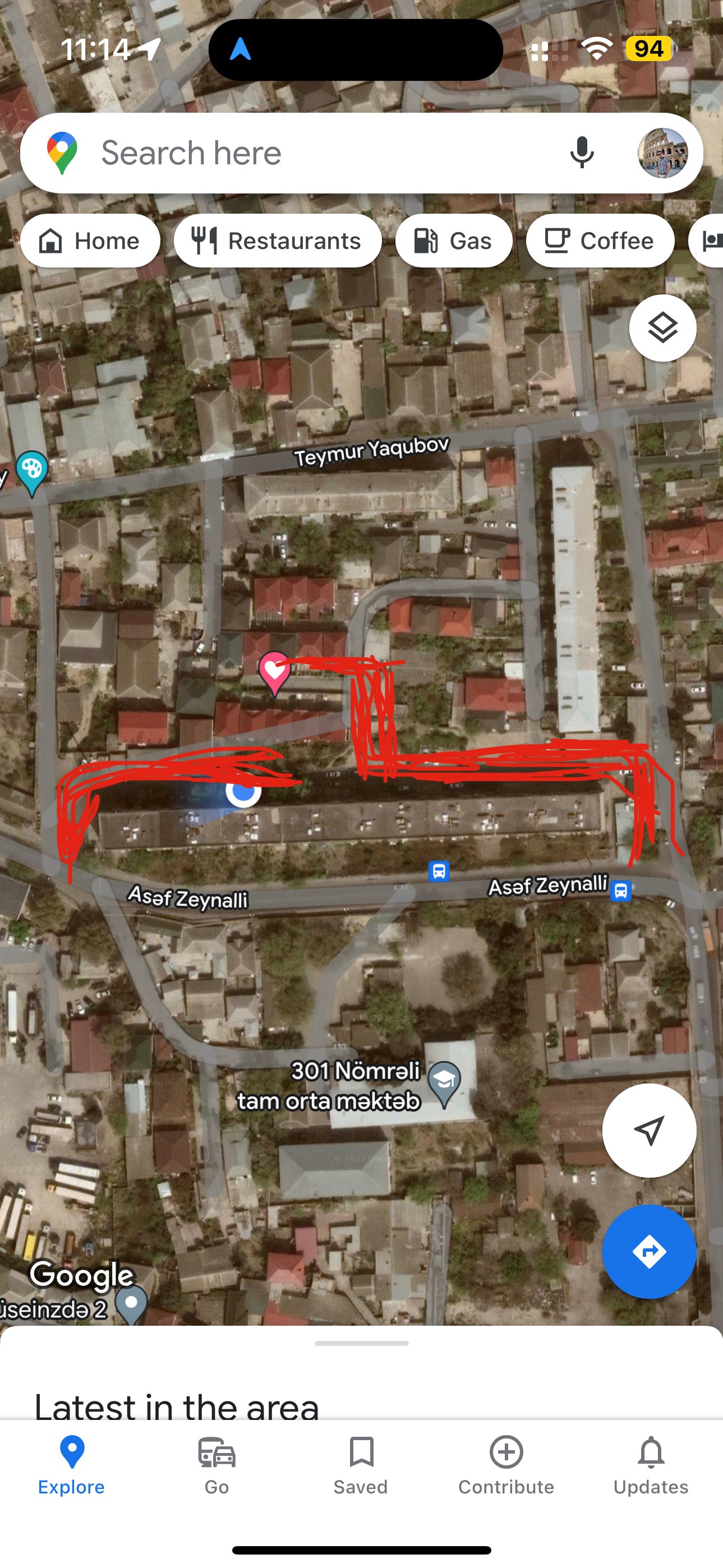
Task: Open the map layers button
Action: 662,329
